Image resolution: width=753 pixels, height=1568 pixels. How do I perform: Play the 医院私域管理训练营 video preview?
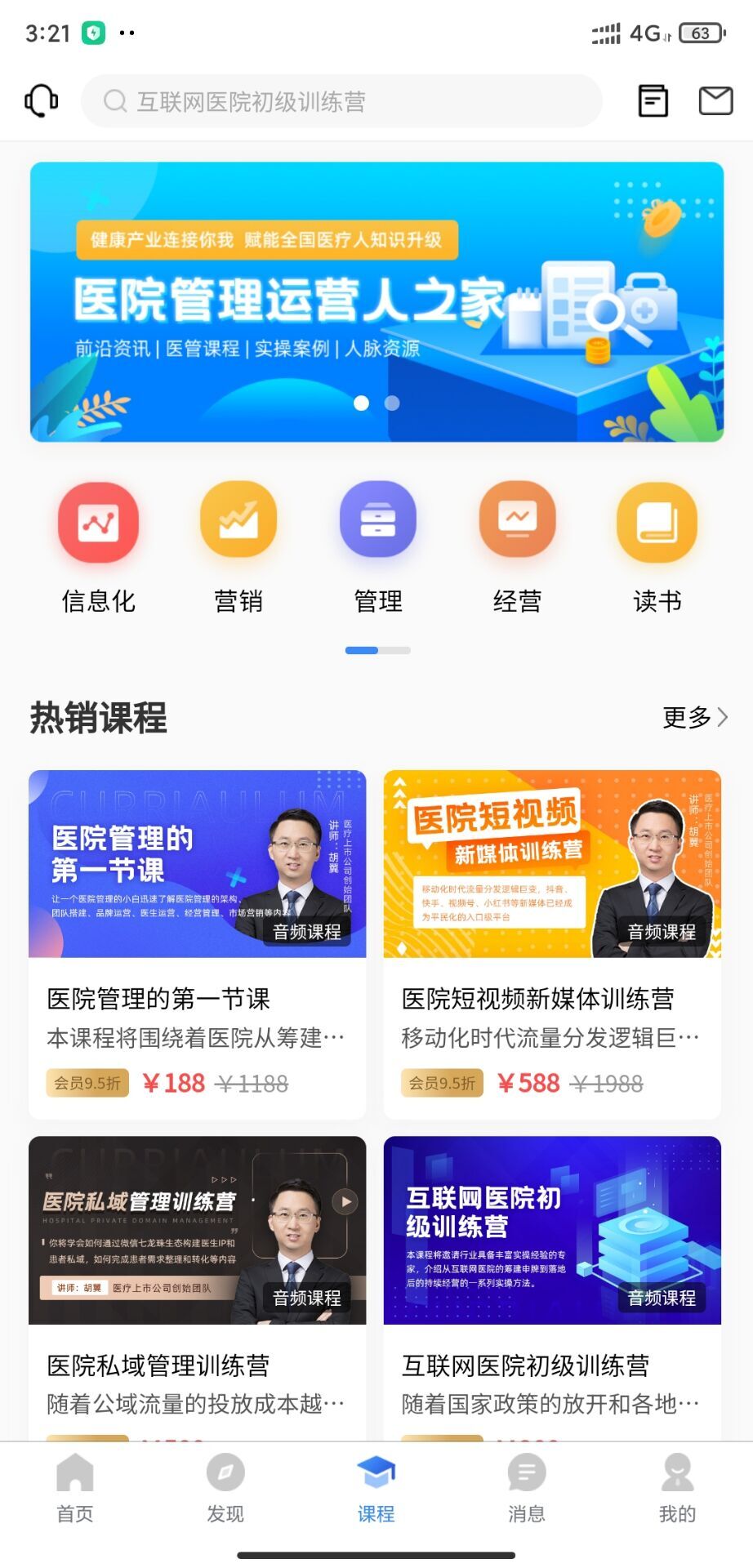tap(345, 1200)
